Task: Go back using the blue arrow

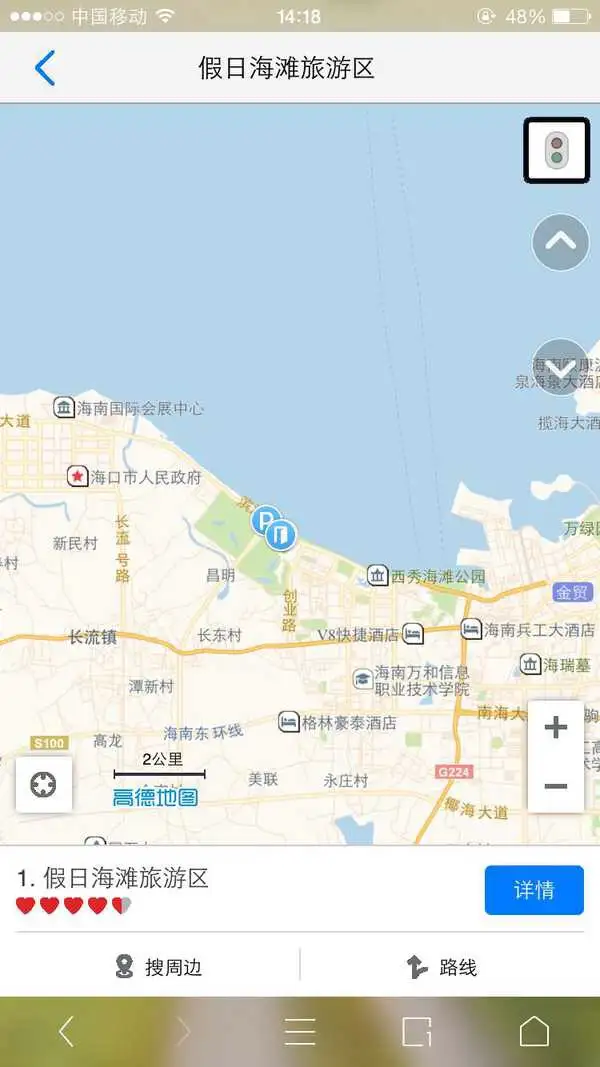Action: coord(45,68)
